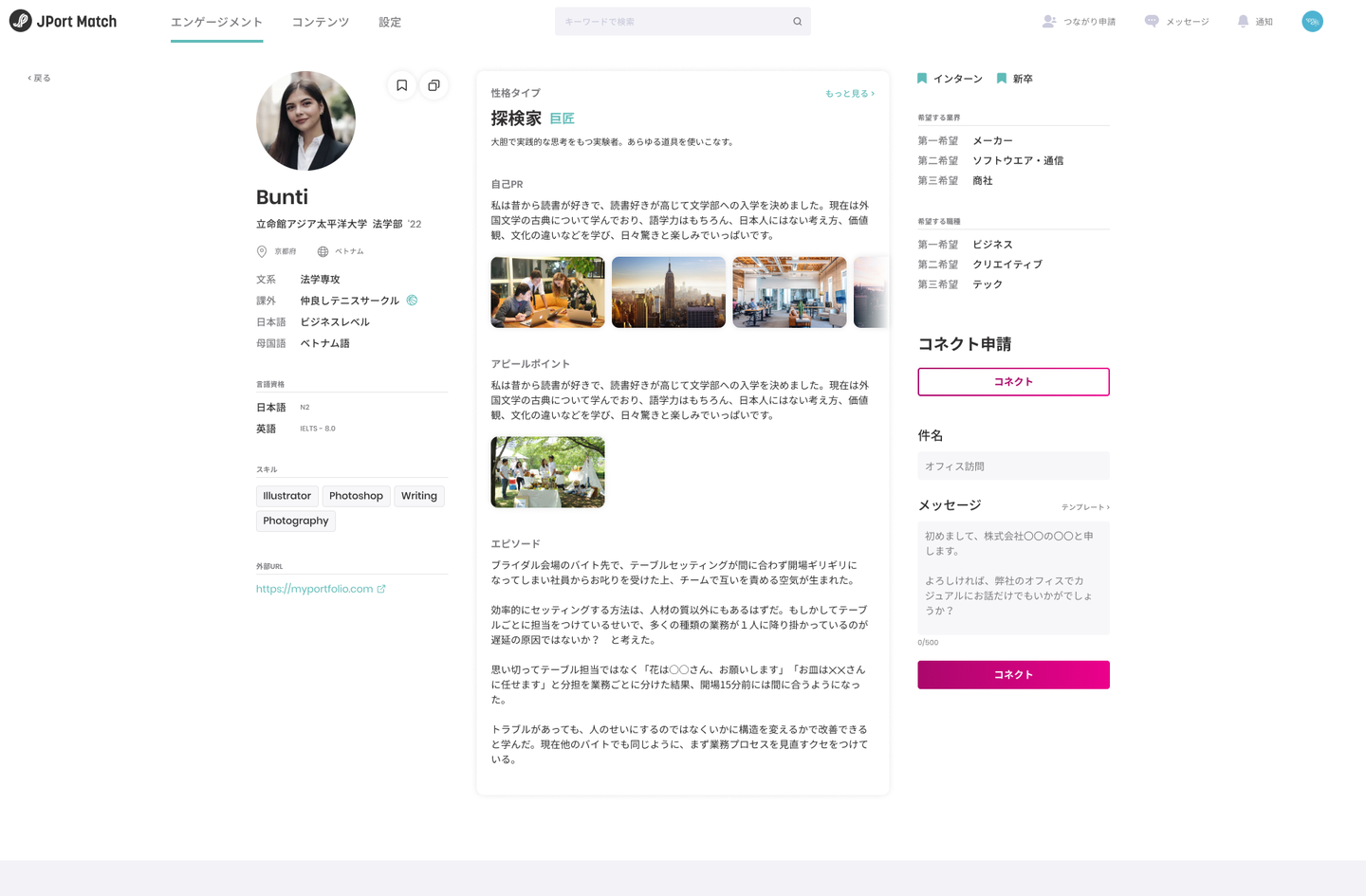Open the skyline photo in 自己PR
The height and width of the screenshot is (896, 1366).
click(x=668, y=292)
